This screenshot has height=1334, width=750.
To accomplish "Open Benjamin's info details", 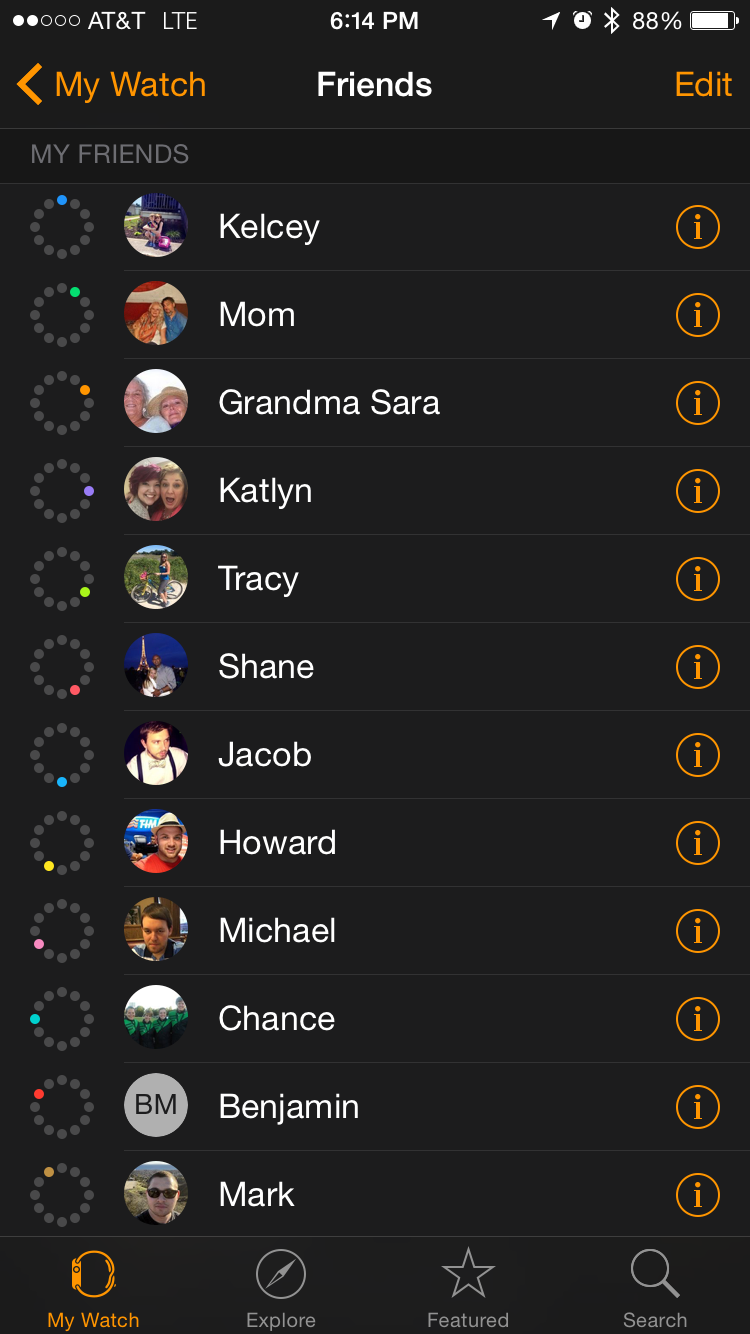I will (697, 1107).
